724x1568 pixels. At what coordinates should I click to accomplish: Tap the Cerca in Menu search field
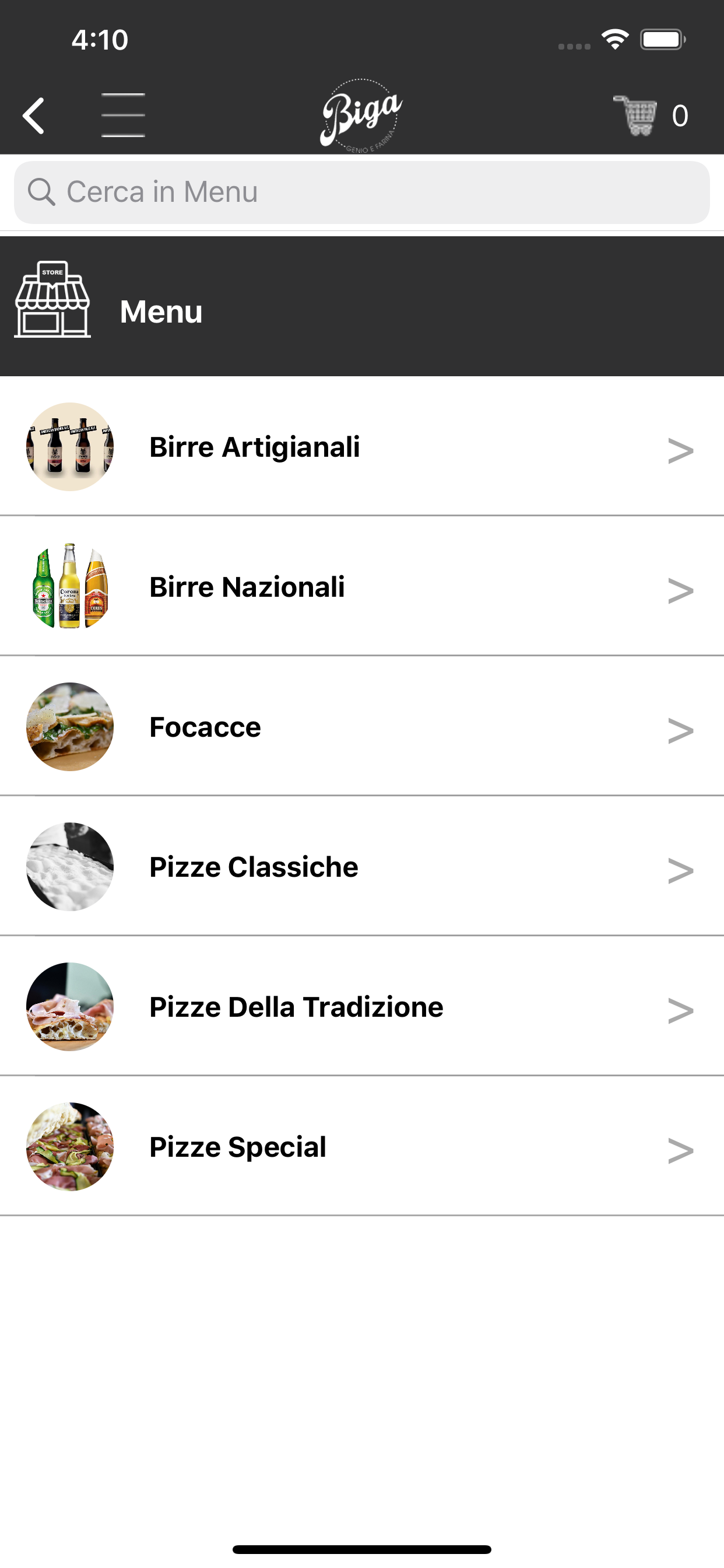pyautogui.click(x=361, y=192)
